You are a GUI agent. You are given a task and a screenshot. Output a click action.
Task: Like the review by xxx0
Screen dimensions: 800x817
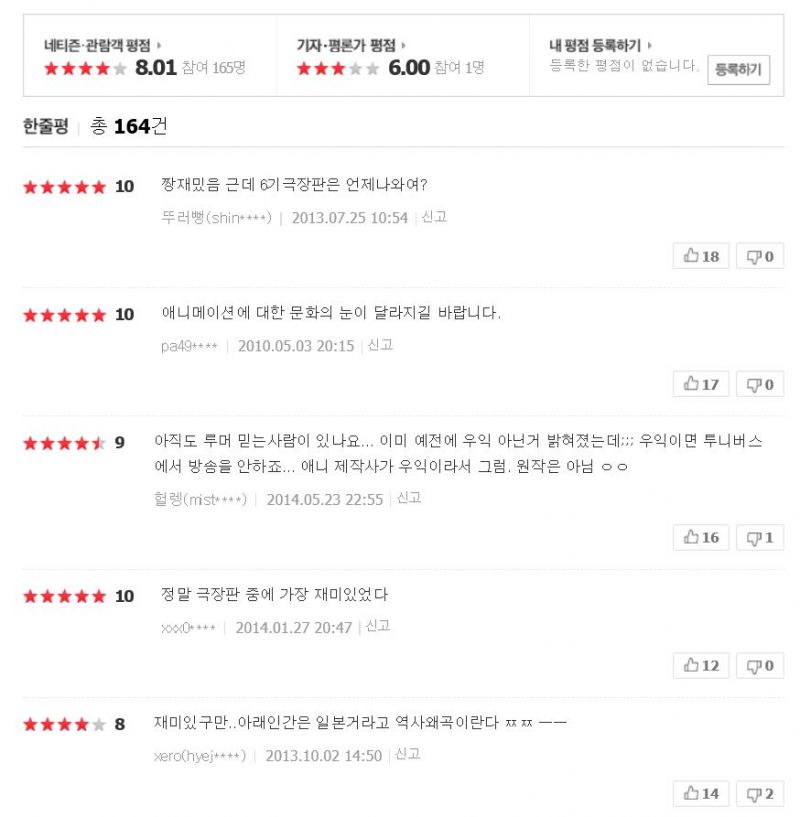(701, 665)
